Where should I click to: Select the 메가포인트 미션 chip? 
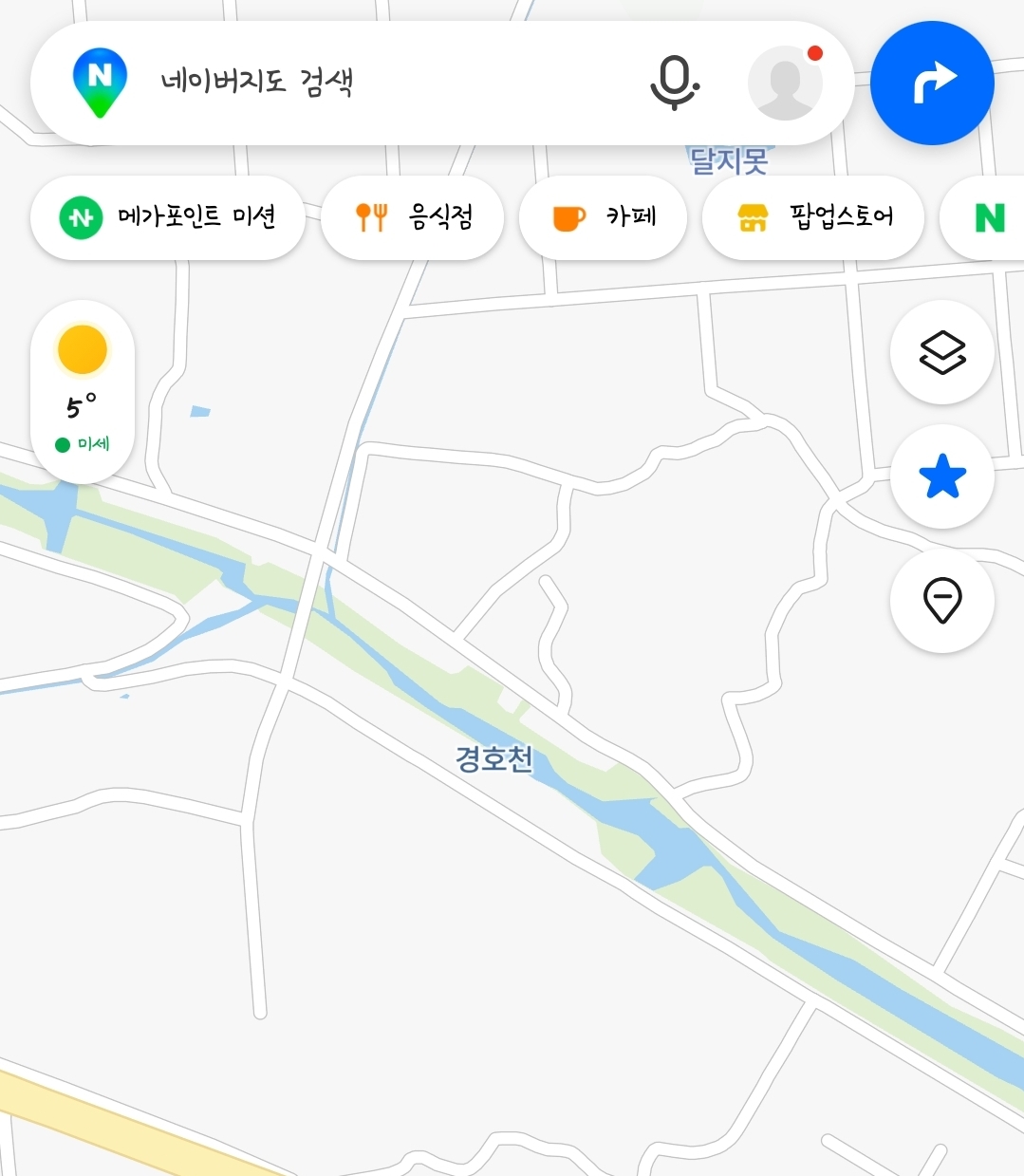pyautogui.click(x=168, y=217)
